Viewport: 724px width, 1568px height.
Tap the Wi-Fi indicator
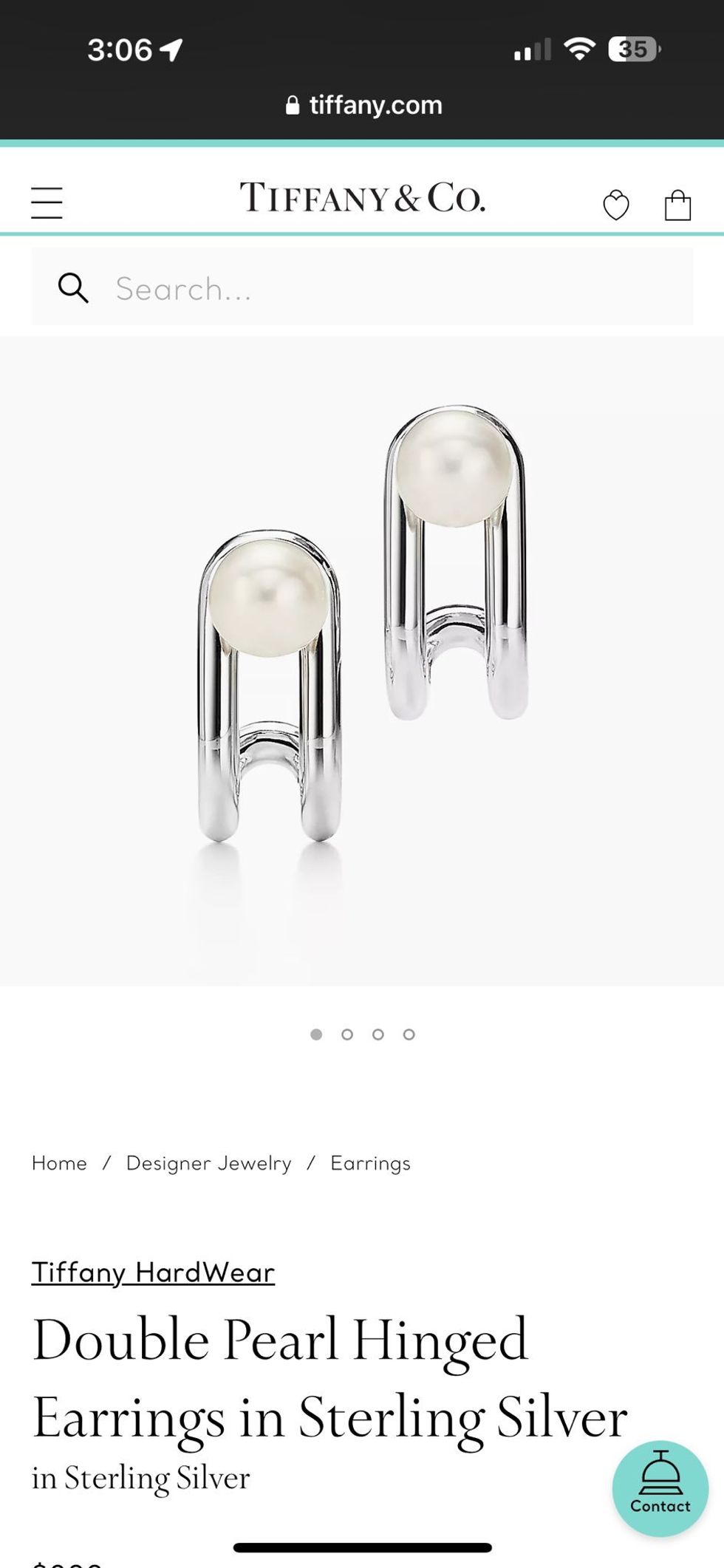579,47
